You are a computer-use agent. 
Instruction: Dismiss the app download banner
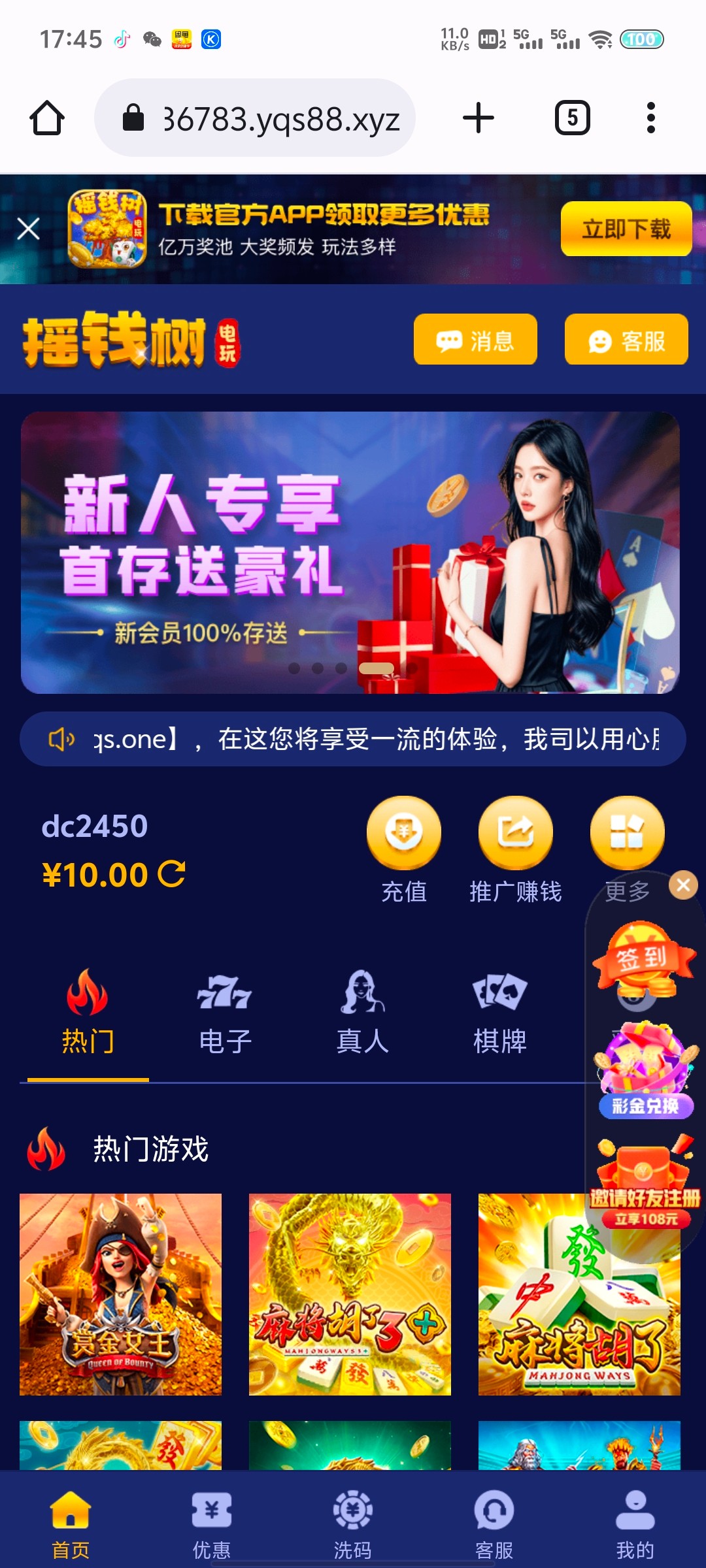coord(29,229)
